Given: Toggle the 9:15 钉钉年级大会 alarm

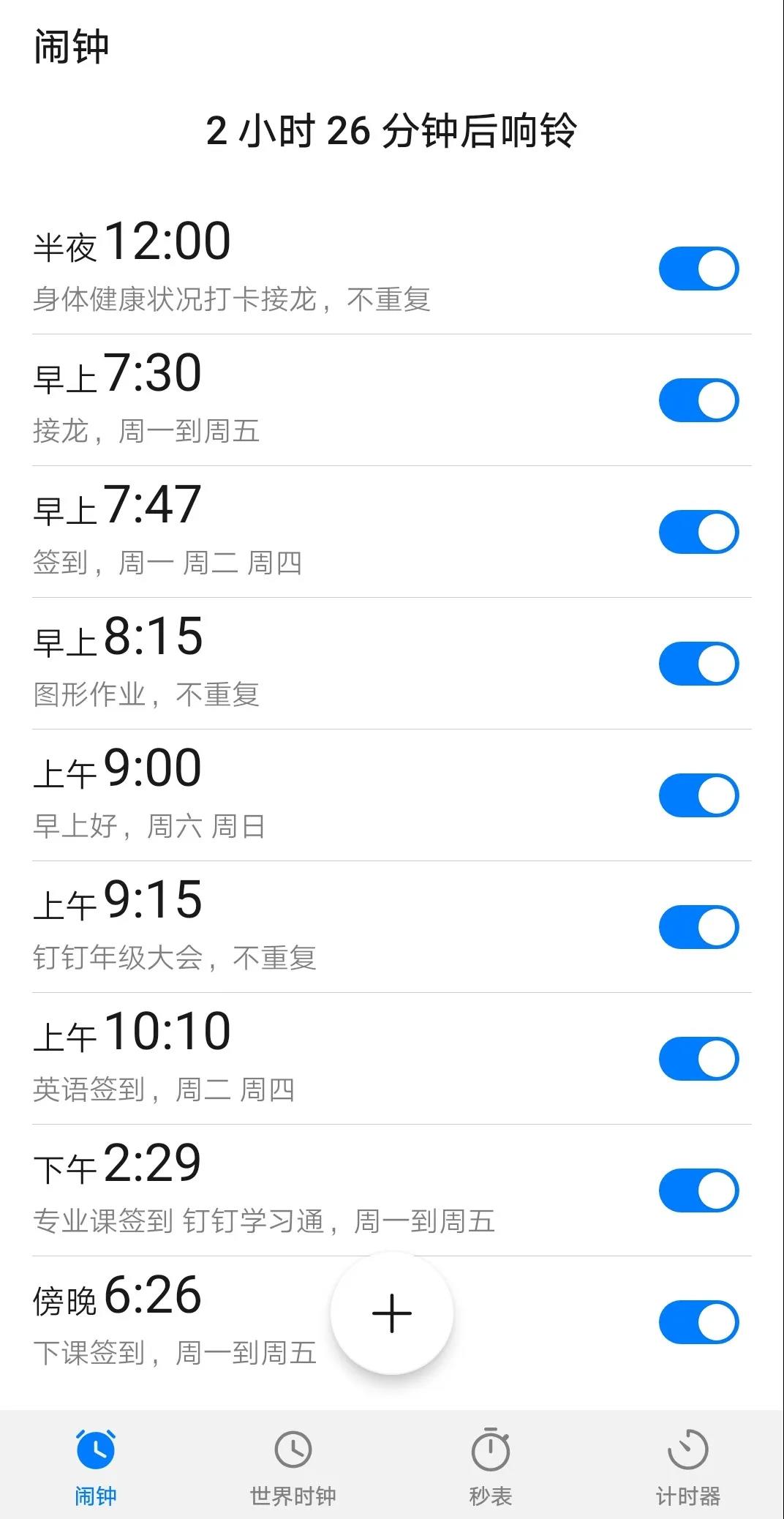Looking at the screenshot, I should 699,927.
